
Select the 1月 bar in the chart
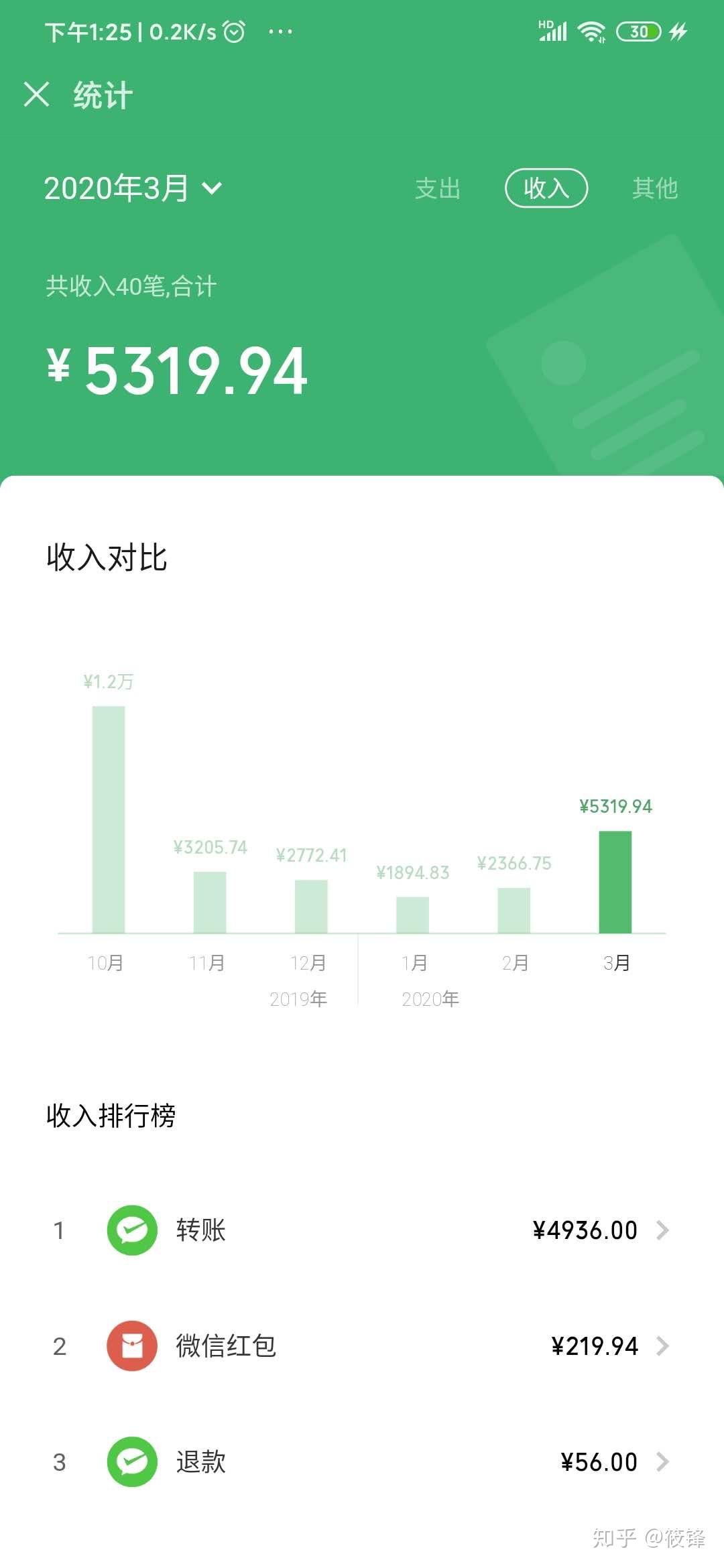click(412, 915)
